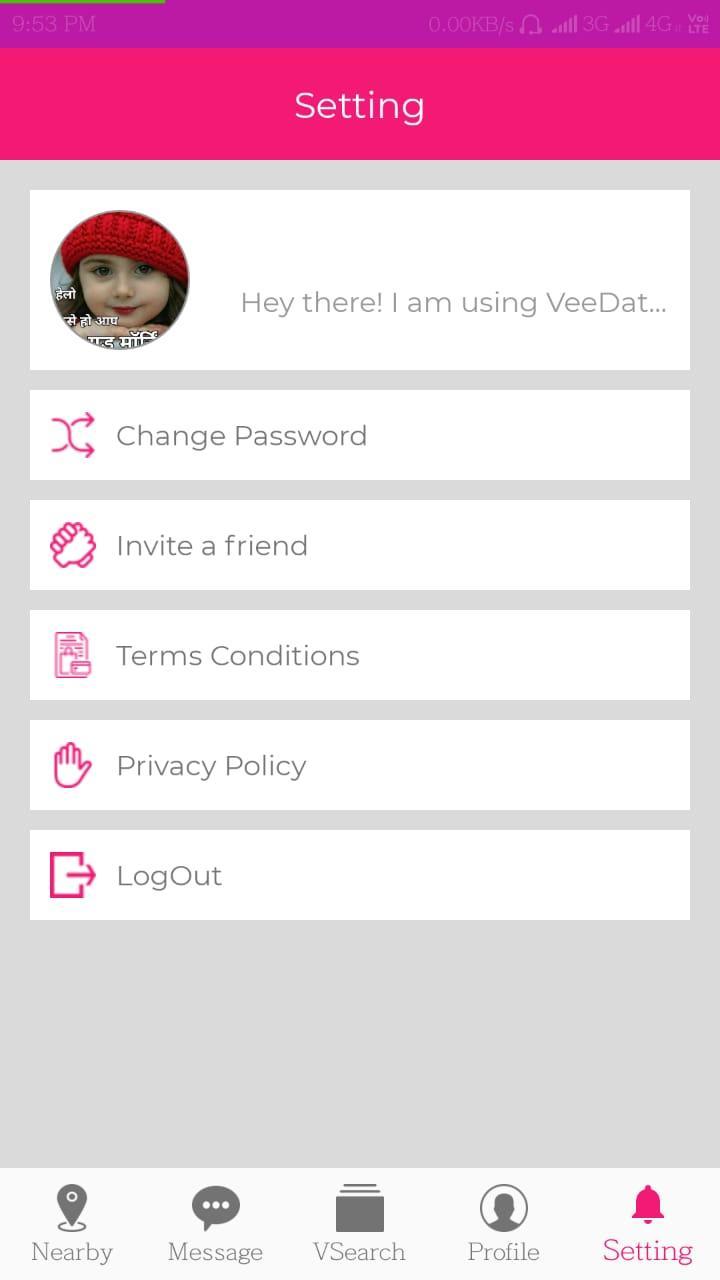Viewport: 720px width, 1280px height.
Task: Go to the Message tab
Action: point(215,1224)
